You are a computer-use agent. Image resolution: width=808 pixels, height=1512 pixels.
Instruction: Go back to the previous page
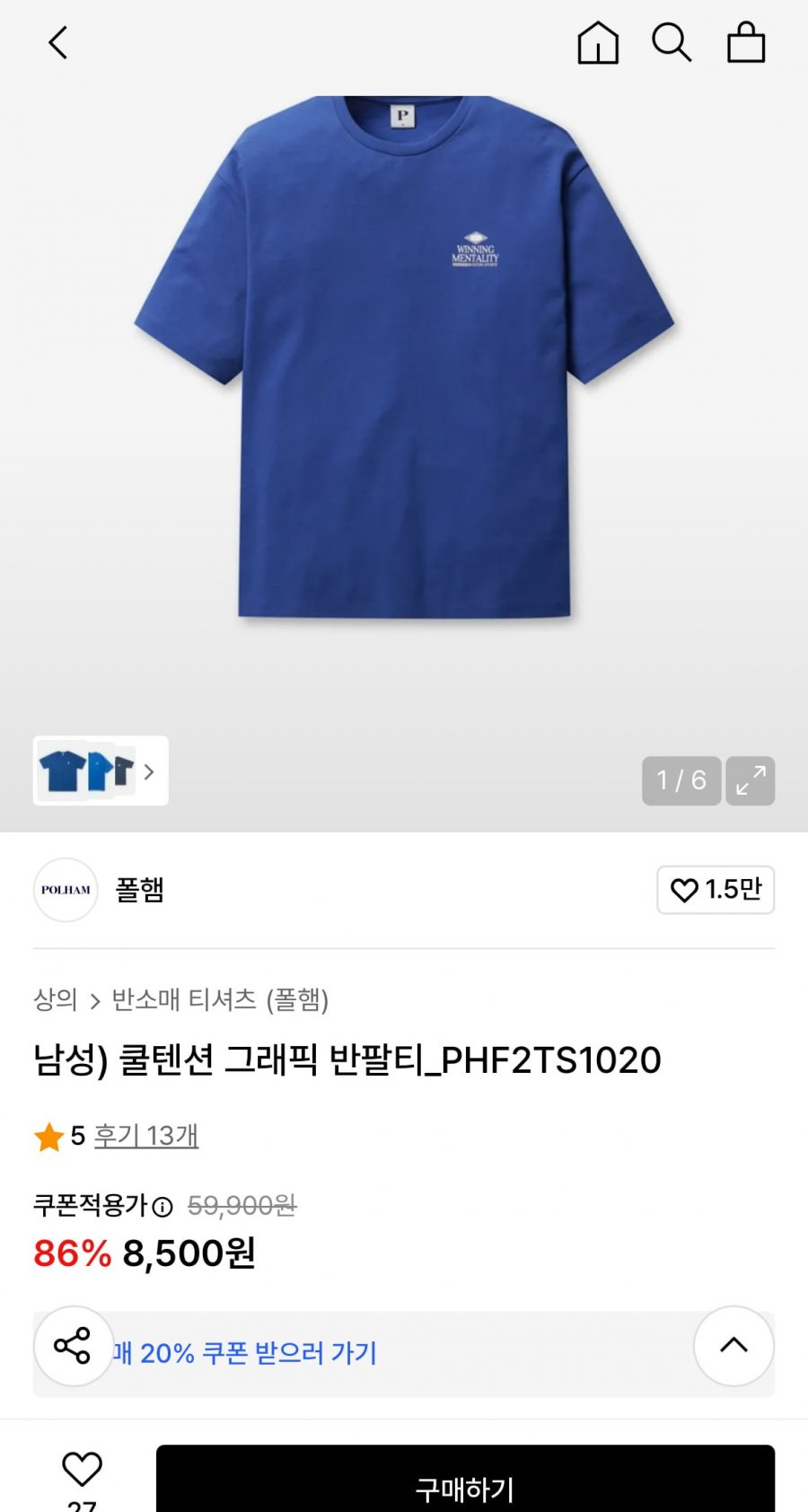(x=58, y=43)
